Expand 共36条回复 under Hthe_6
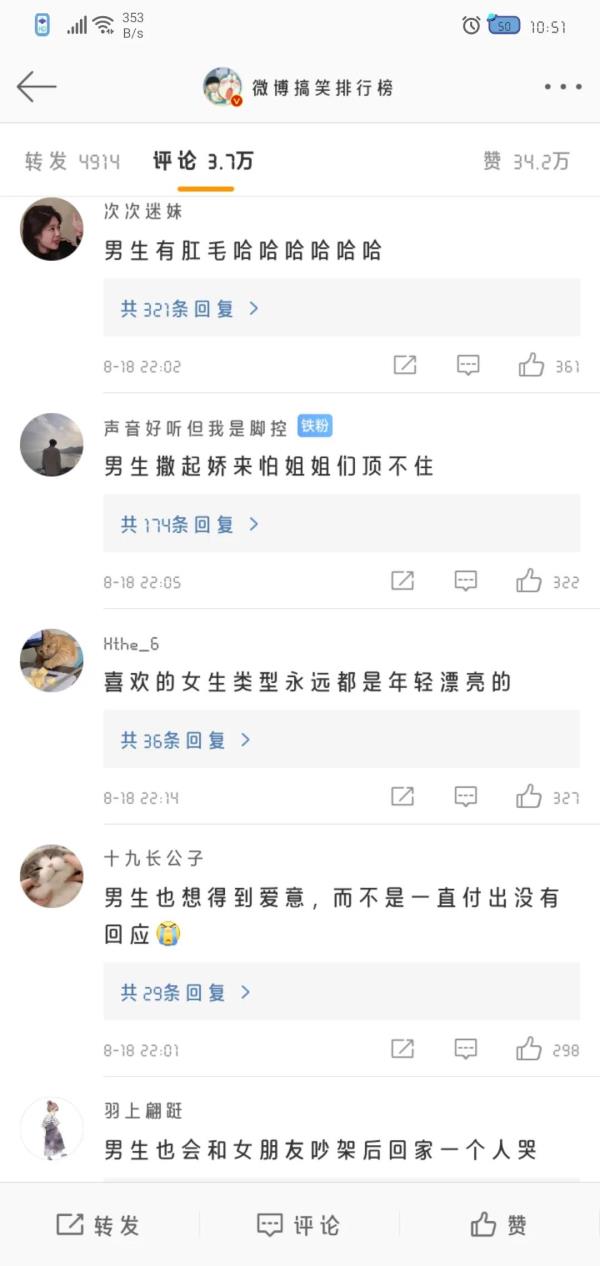The image size is (600, 1266). 186,740
